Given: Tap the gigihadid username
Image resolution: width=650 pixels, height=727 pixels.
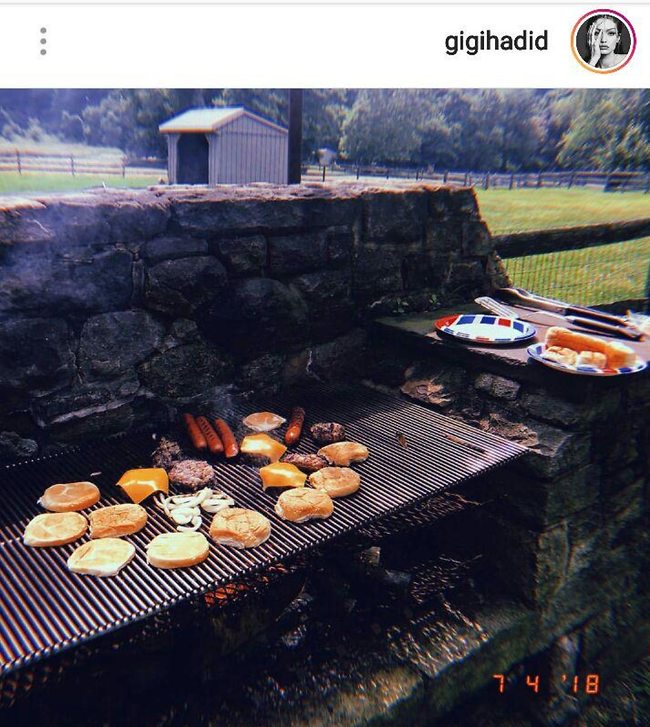Looking at the screenshot, I should 496,42.
